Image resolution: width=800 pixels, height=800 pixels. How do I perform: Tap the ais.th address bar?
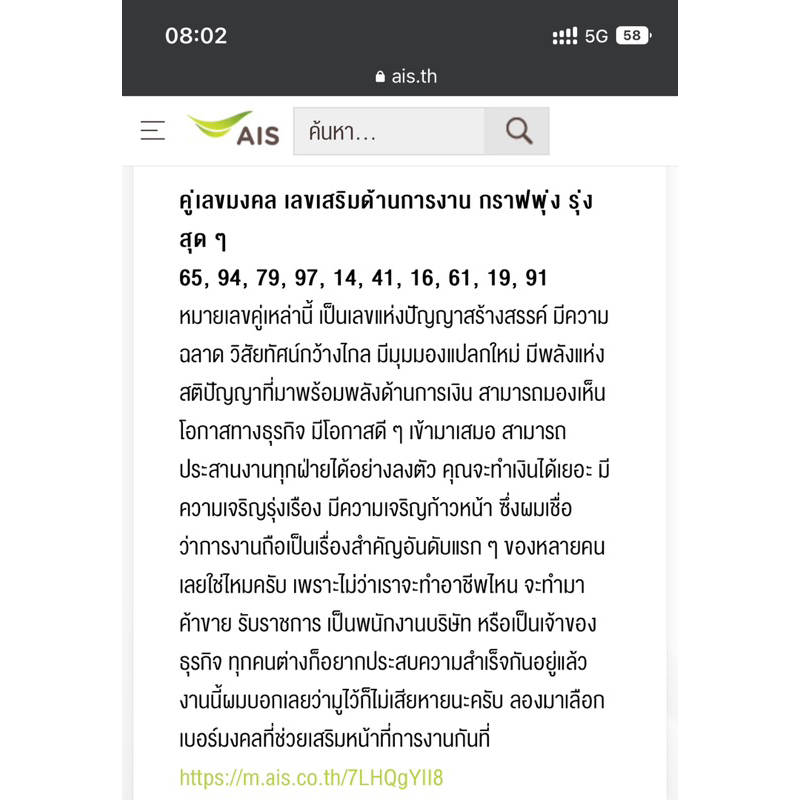click(405, 76)
